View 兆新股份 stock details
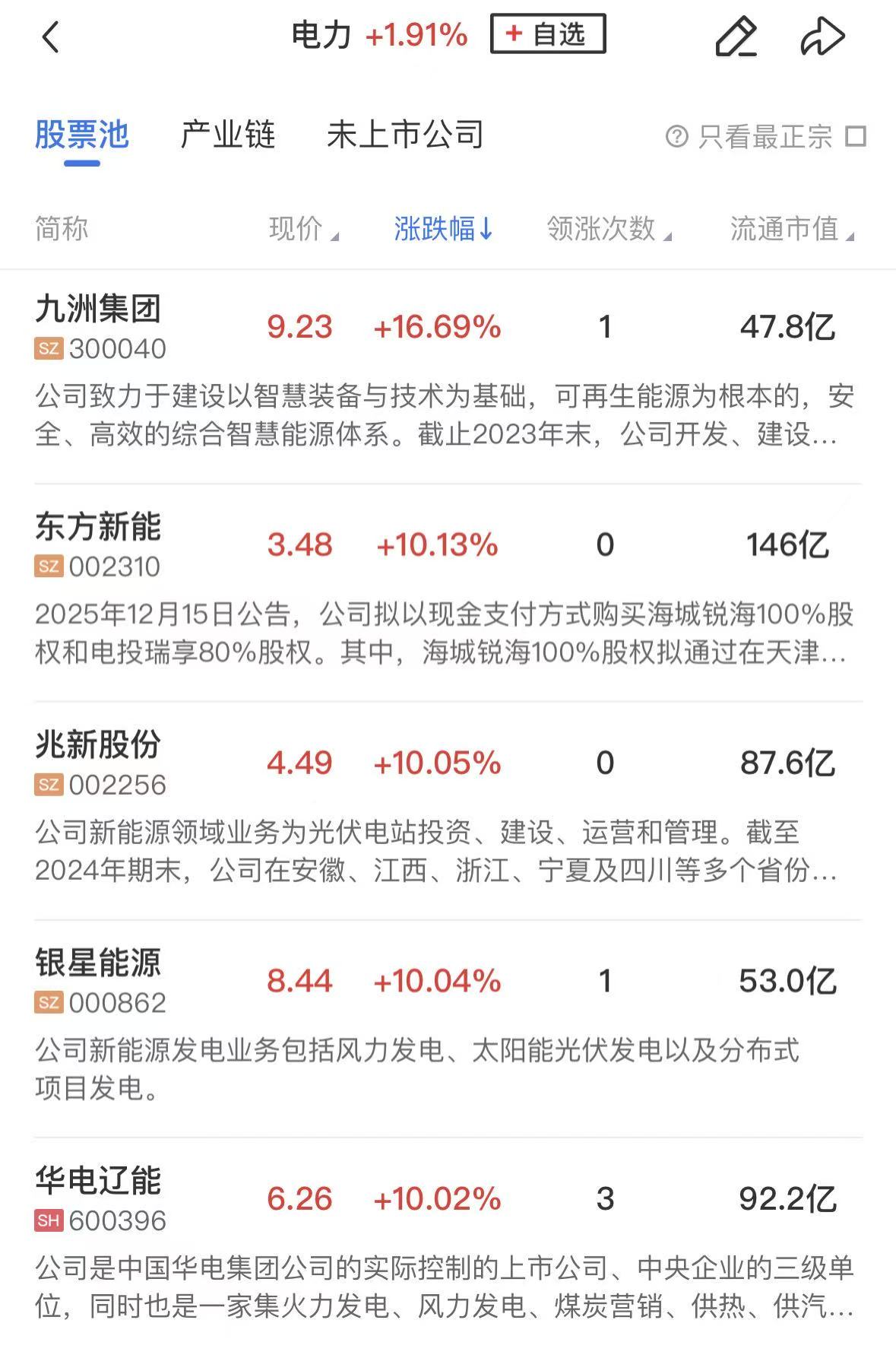 click(x=99, y=746)
